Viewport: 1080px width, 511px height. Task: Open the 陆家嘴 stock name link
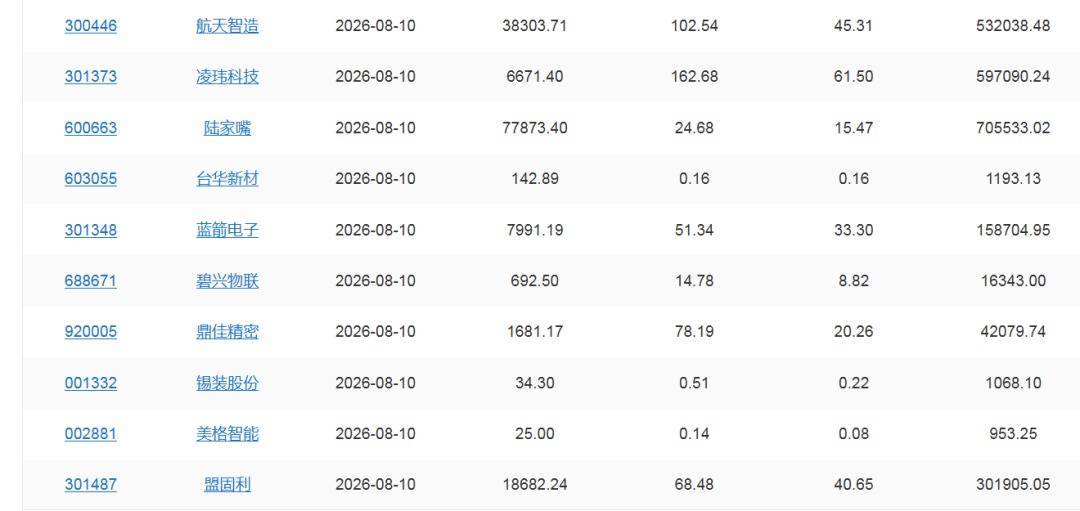click(x=227, y=128)
